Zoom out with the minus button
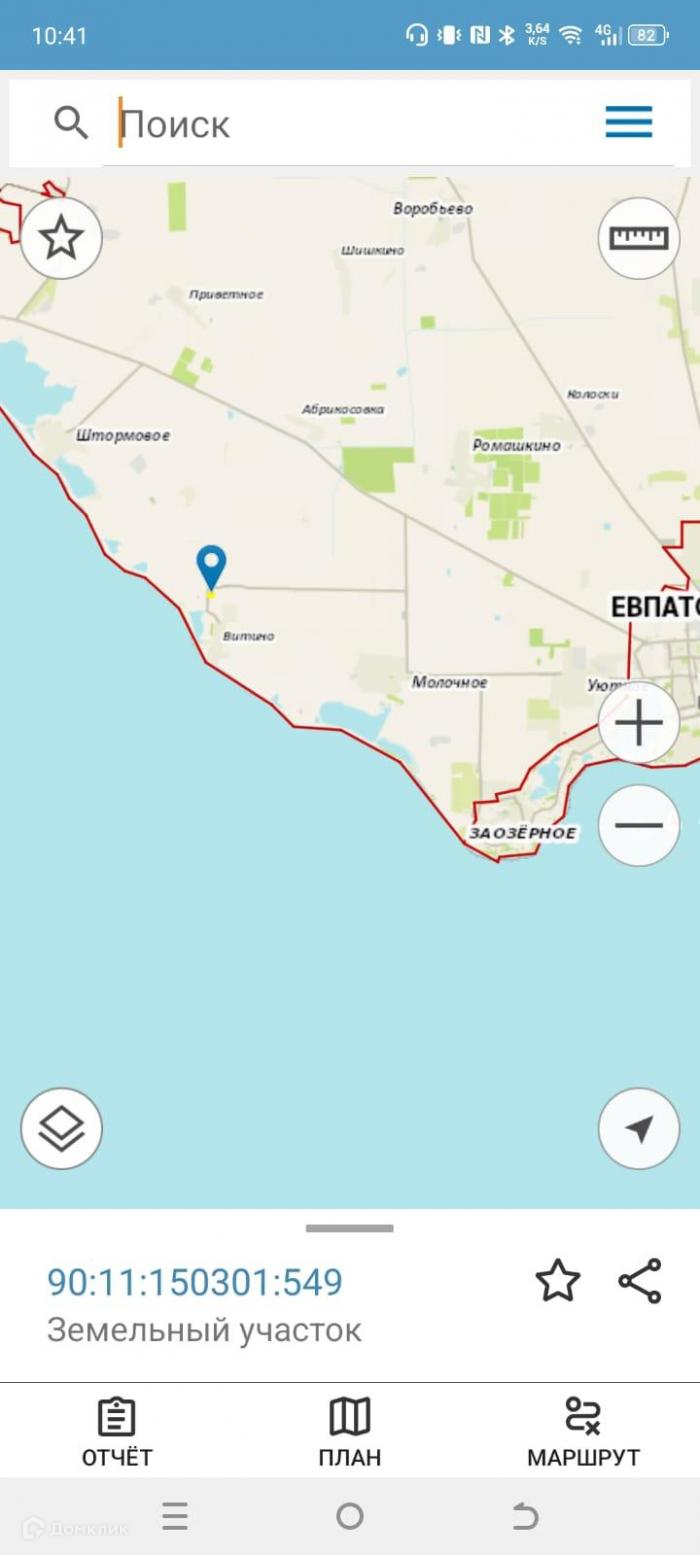700x1555 pixels. click(x=639, y=825)
